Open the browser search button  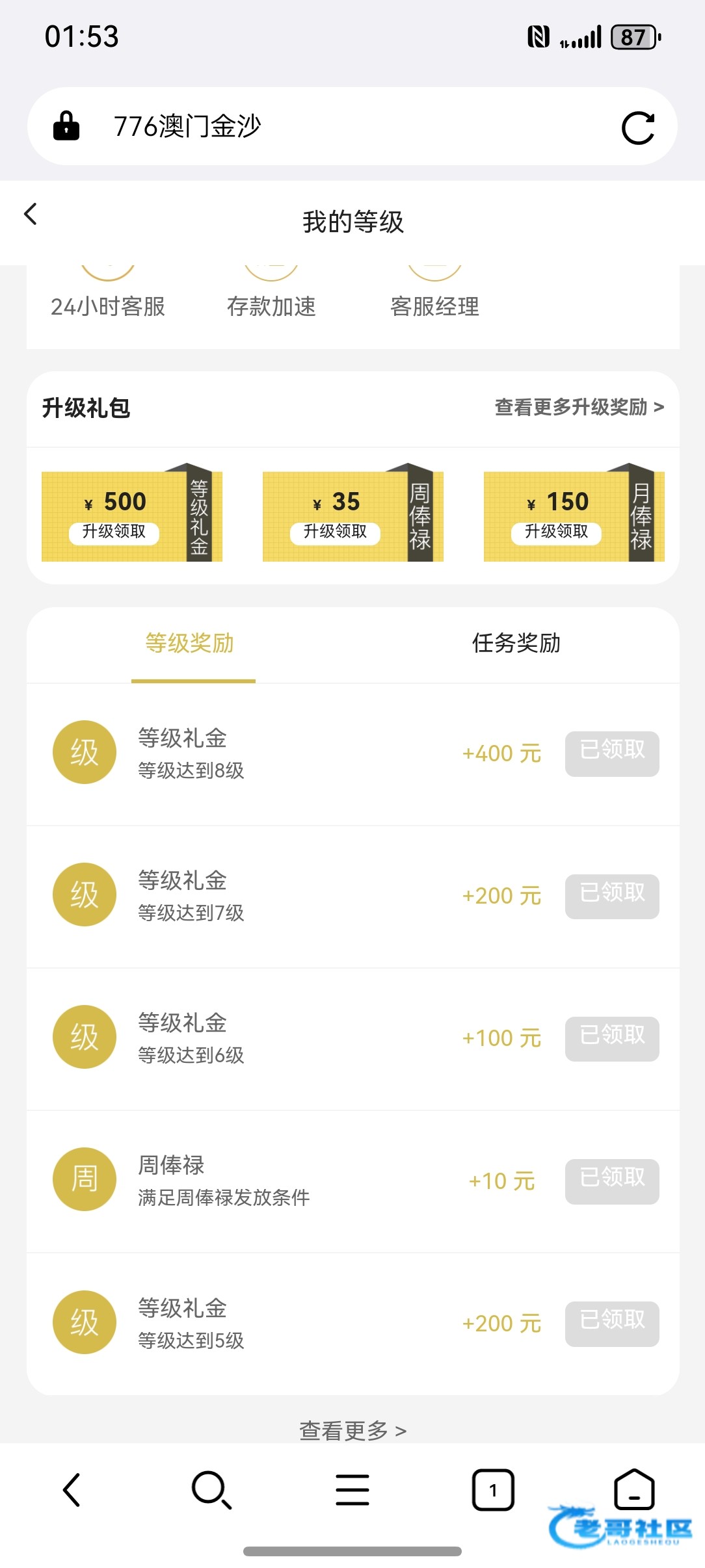pos(211,1489)
